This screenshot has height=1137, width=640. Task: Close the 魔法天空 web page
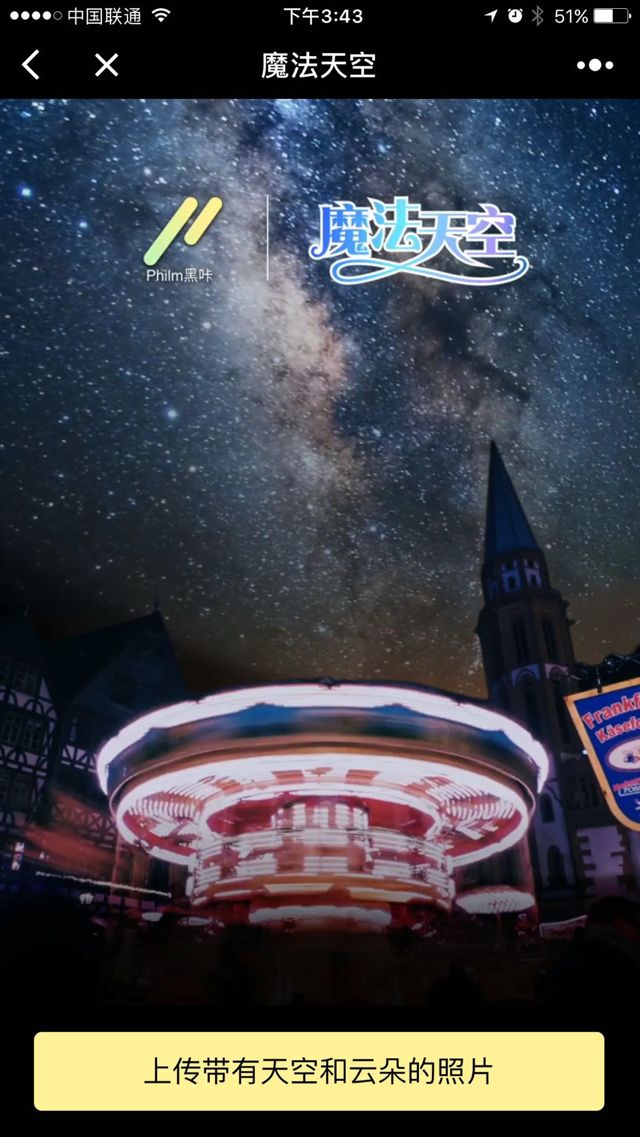[106, 66]
